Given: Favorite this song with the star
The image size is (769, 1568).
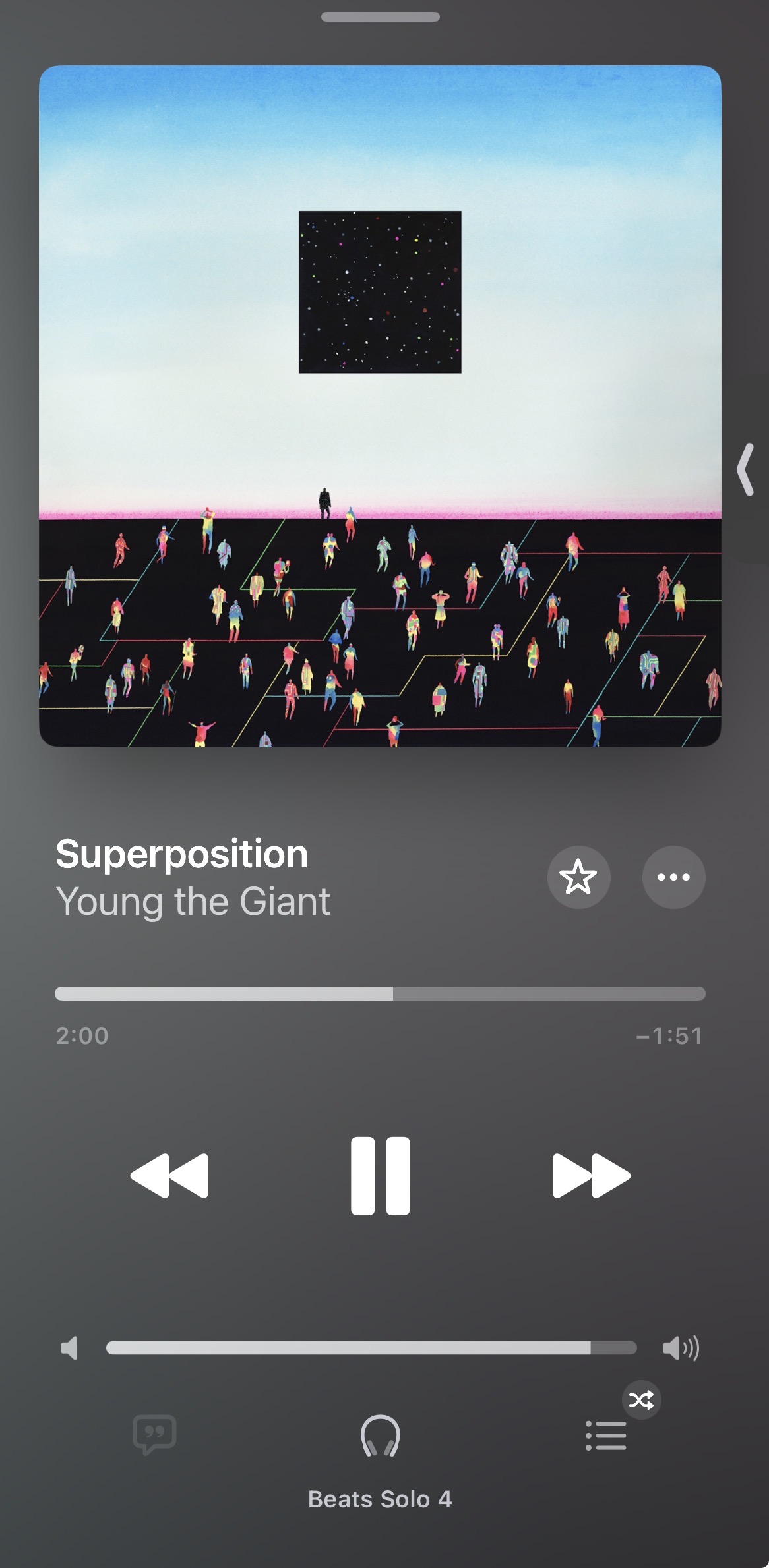Looking at the screenshot, I should coord(578,877).
